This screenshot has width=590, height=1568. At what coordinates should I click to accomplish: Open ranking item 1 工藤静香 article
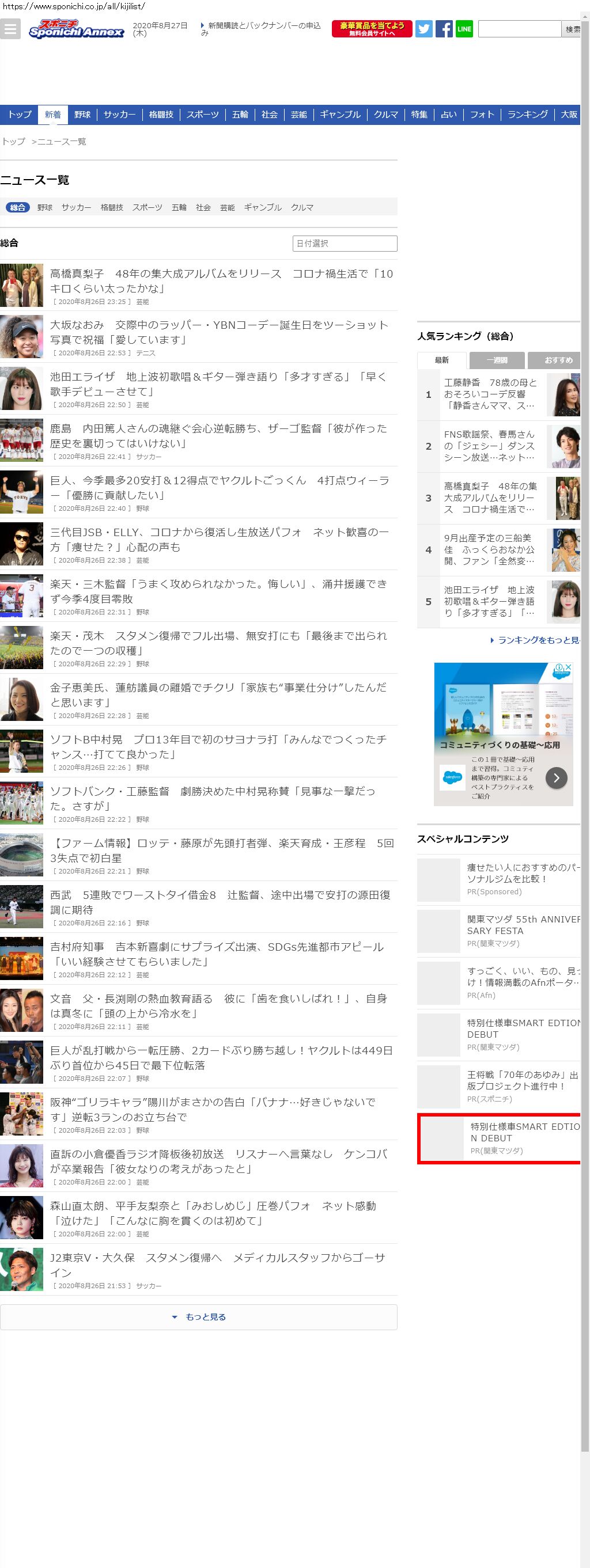pos(490,394)
